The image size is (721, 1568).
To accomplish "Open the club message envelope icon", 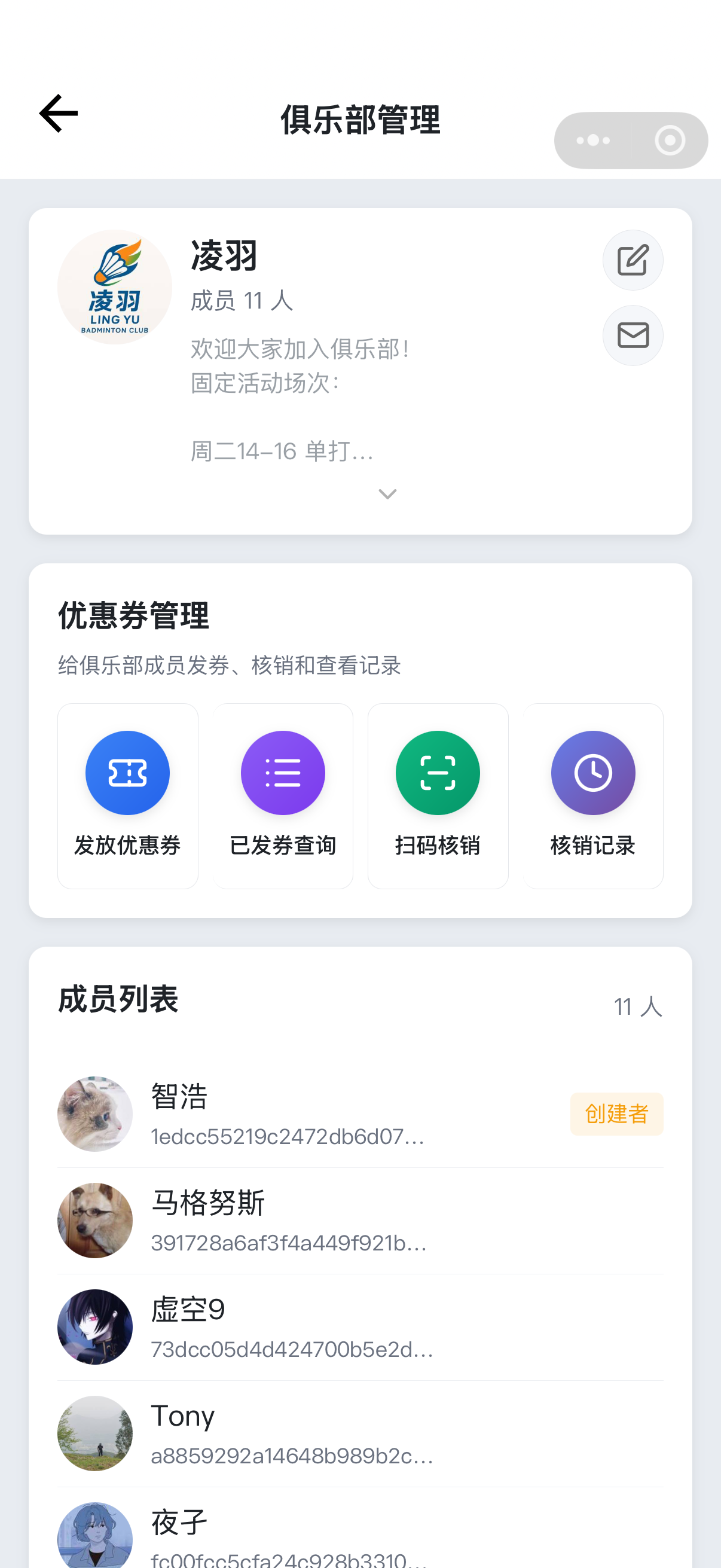I will point(633,335).
